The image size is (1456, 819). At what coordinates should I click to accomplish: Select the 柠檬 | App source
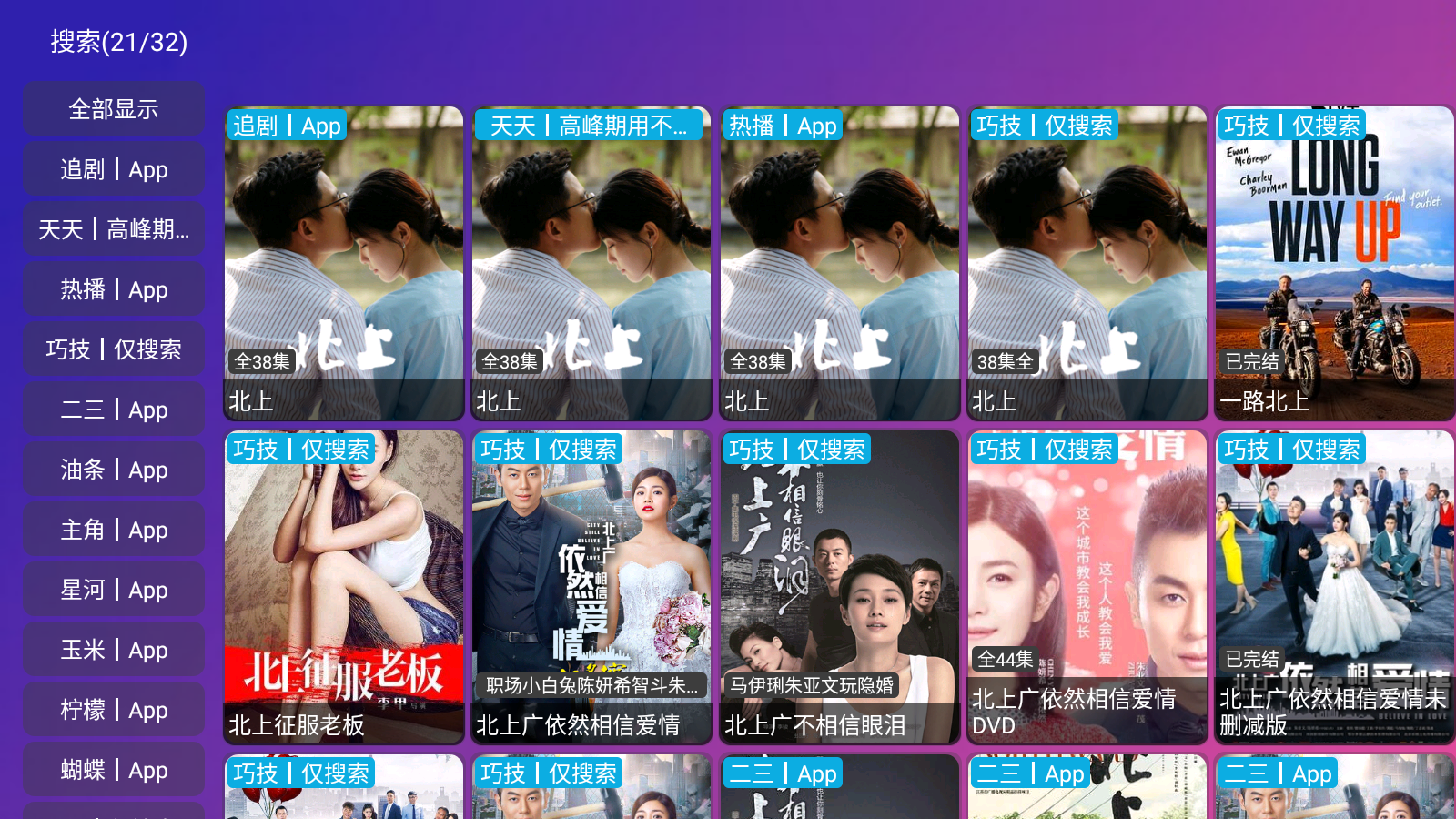click(114, 710)
